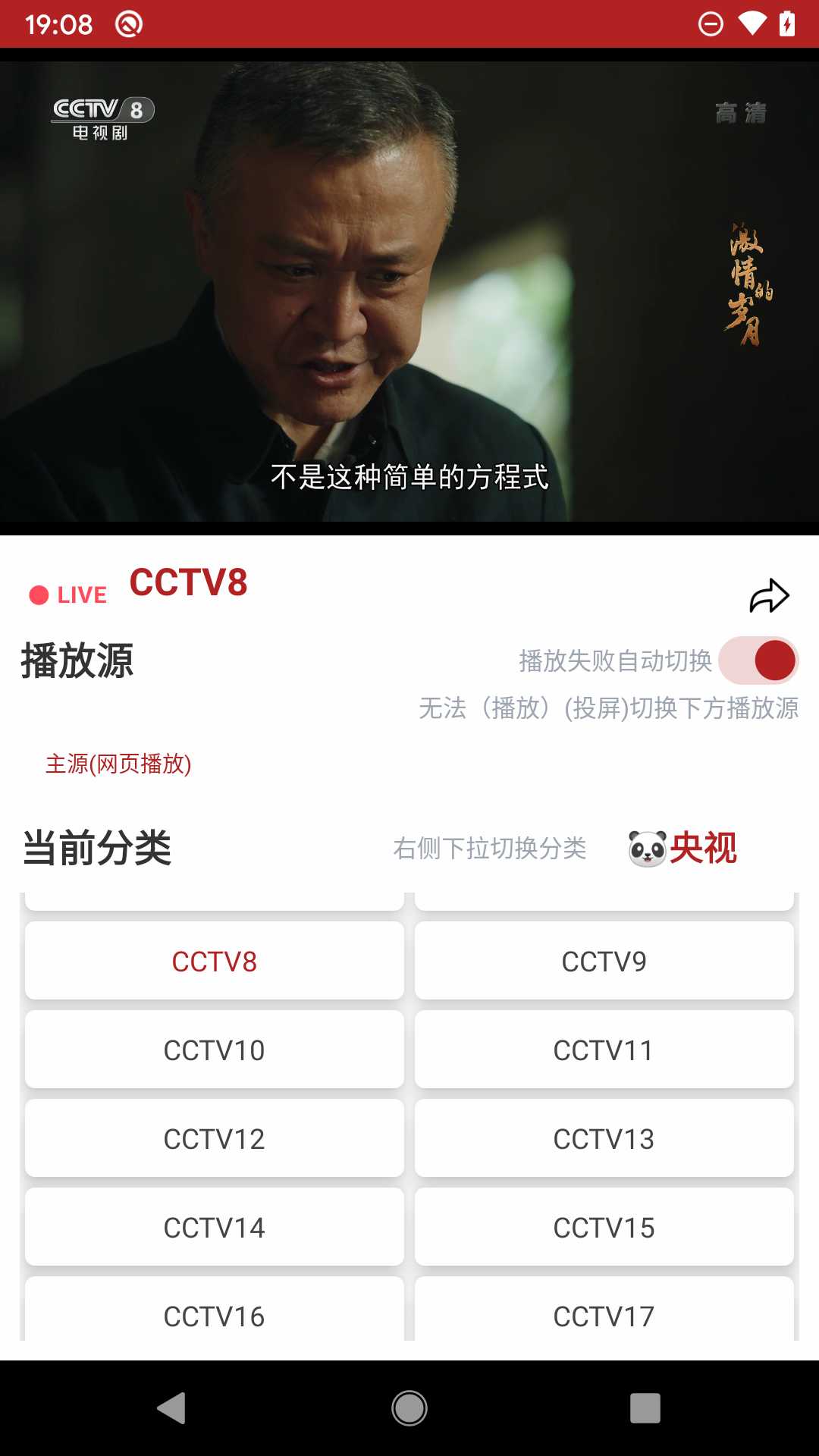
Task: Return to the home screen
Action: click(x=409, y=1408)
